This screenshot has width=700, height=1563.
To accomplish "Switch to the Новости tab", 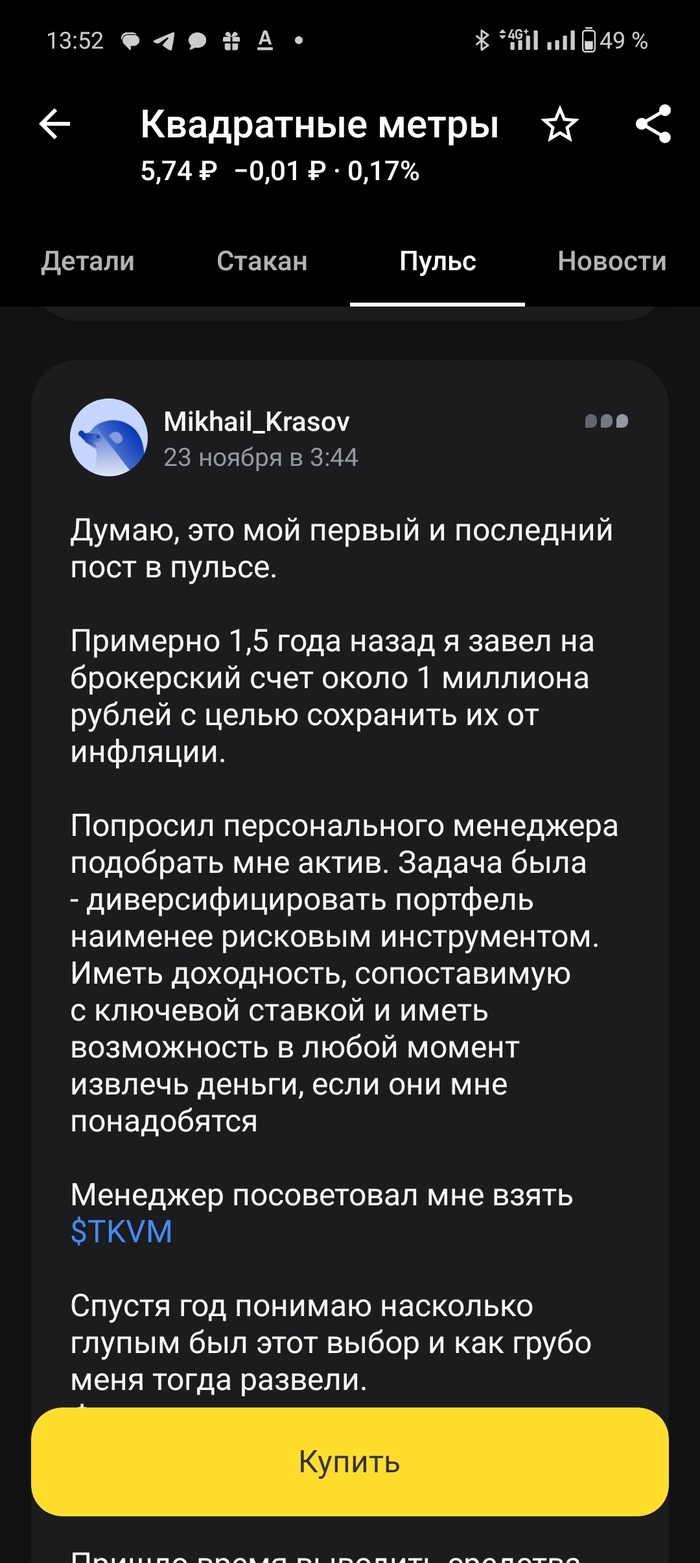I will [611, 262].
